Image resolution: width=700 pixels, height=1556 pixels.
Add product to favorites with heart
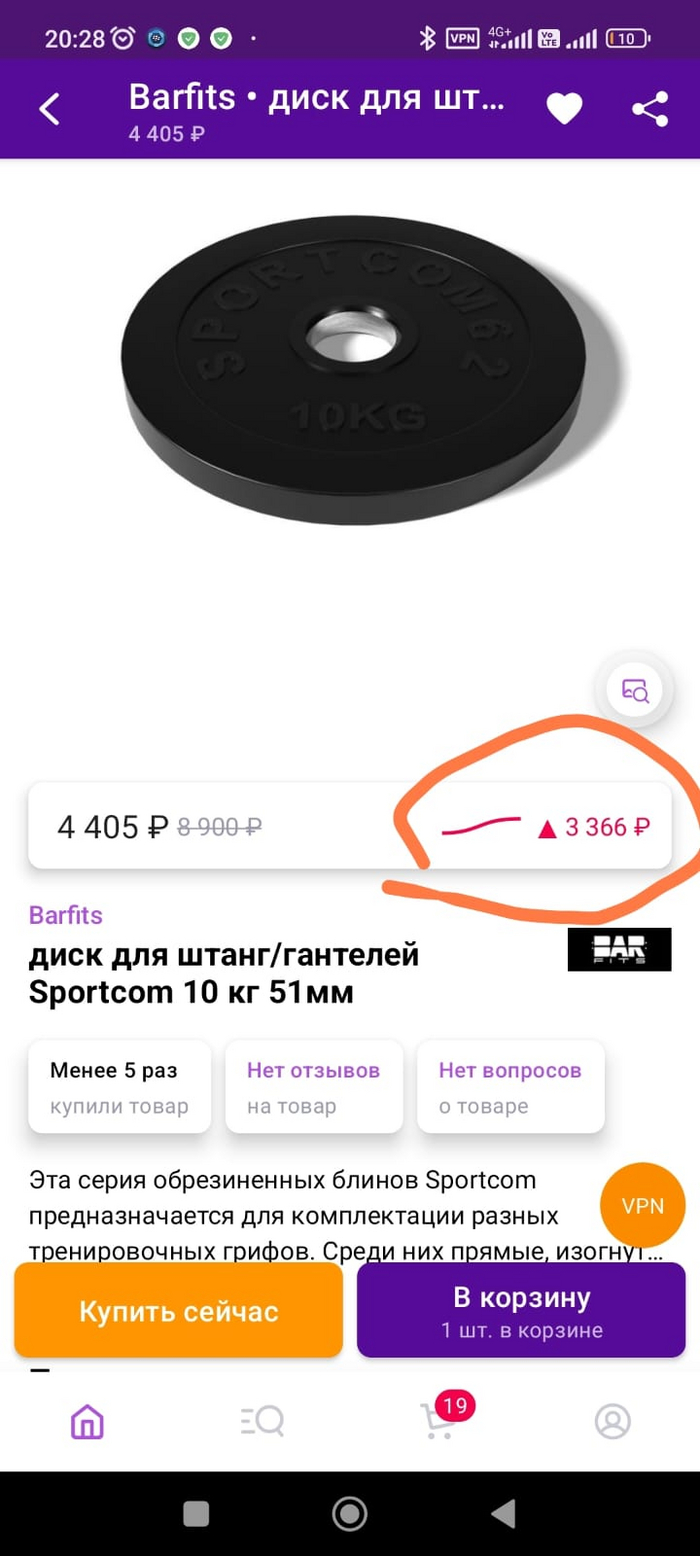564,109
